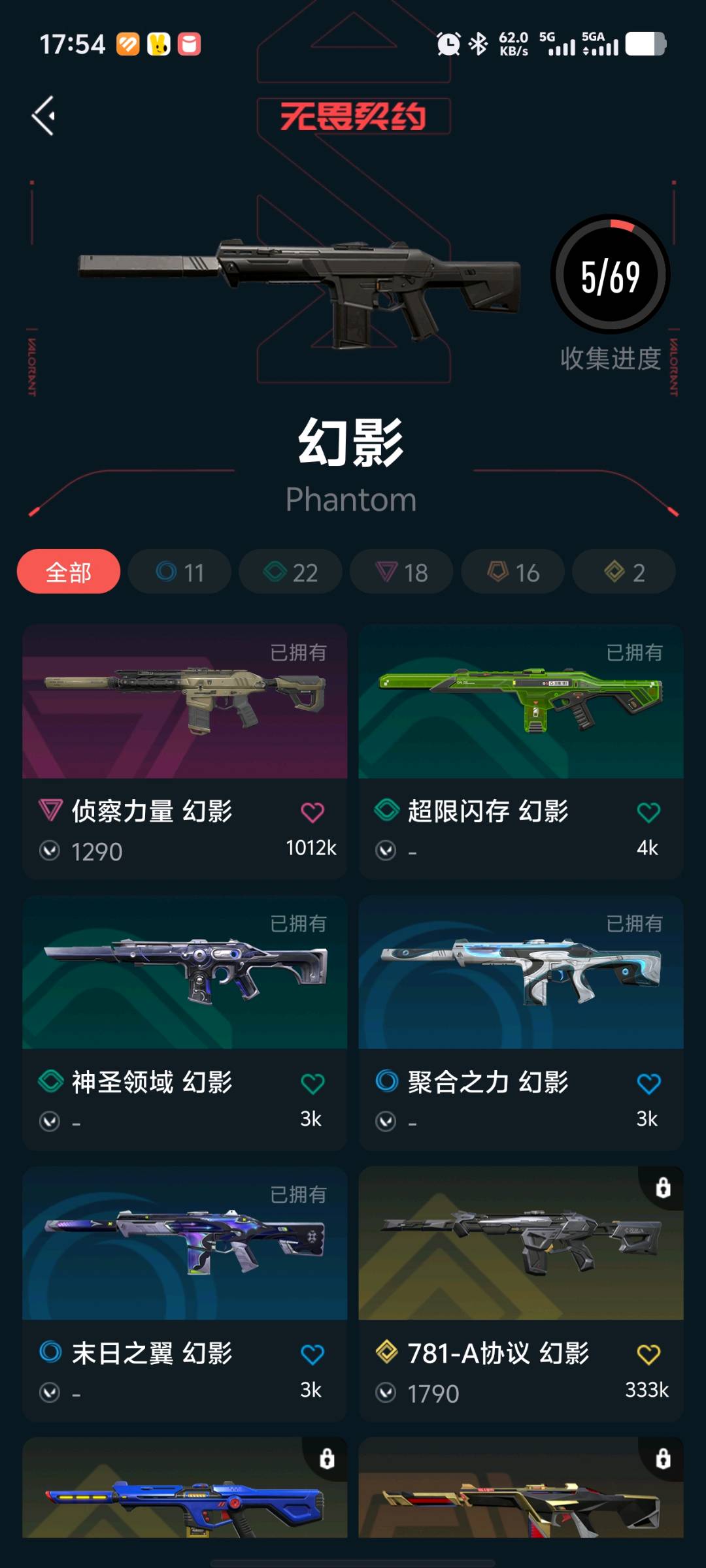Like the 侦察力量 幻影 skin
Image resolution: width=706 pixels, height=1568 pixels.
312,812
